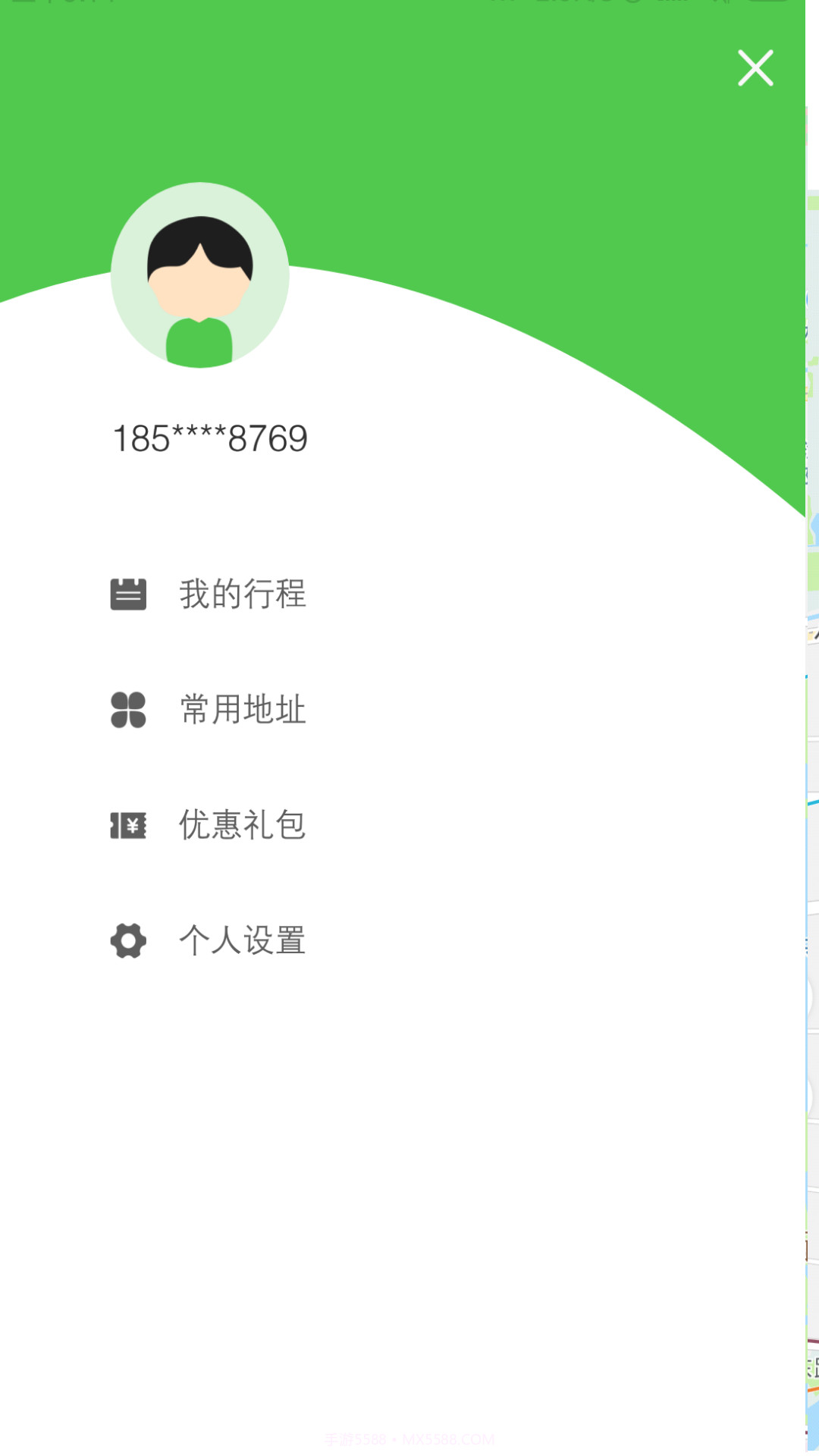The height and width of the screenshot is (1456, 819).
Task: Tap the masked phone number 185****8769
Action: pos(210,438)
